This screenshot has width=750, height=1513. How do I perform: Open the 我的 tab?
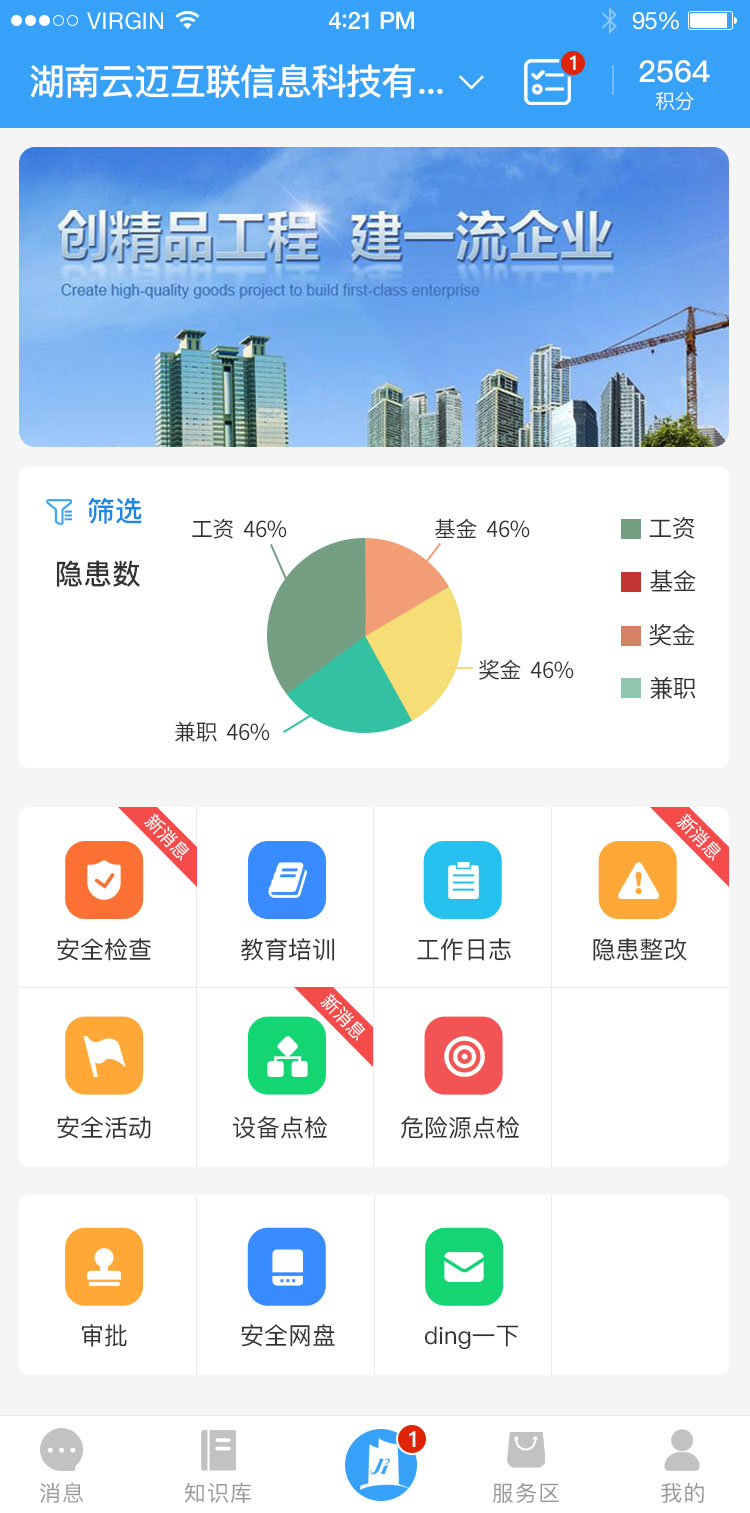(x=682, y=1465)
